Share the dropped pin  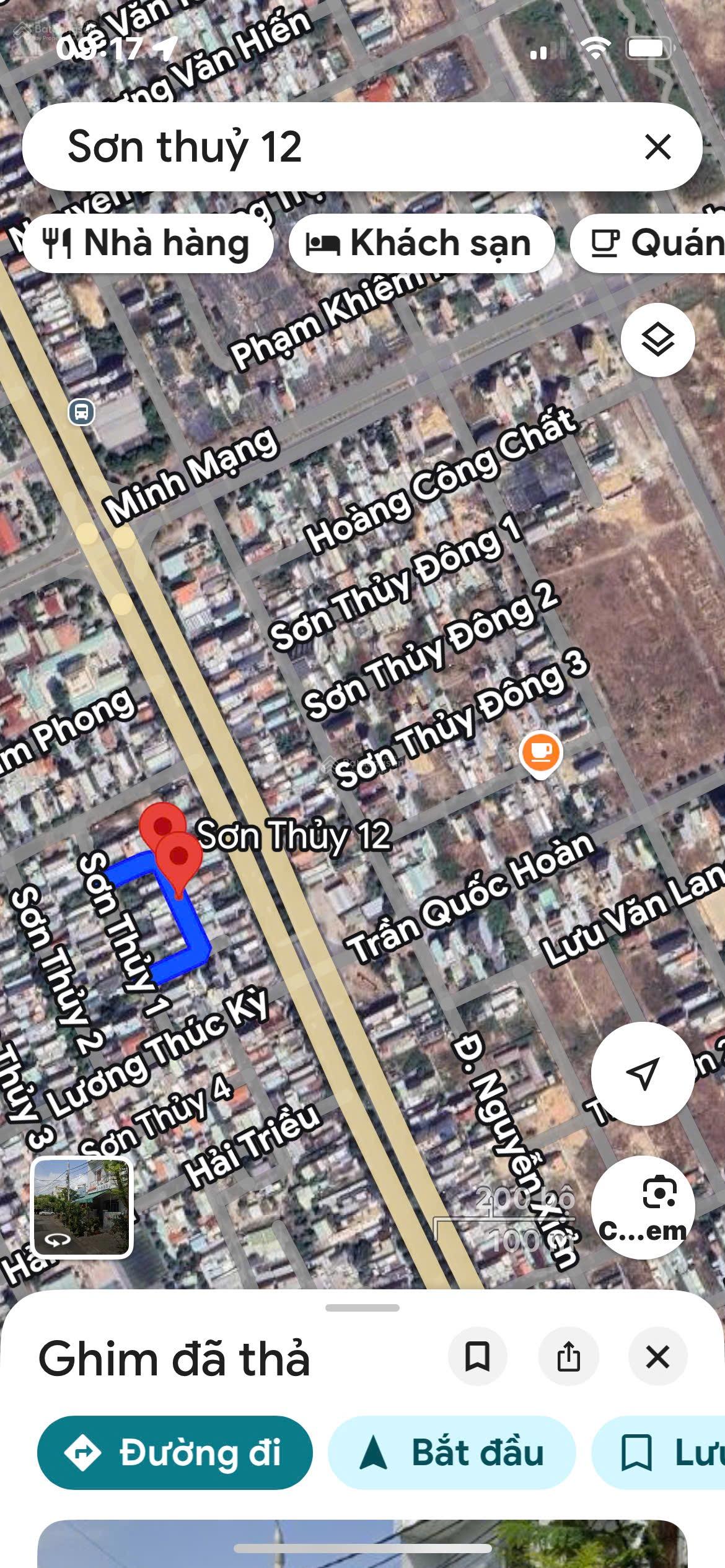(568, 1357)
